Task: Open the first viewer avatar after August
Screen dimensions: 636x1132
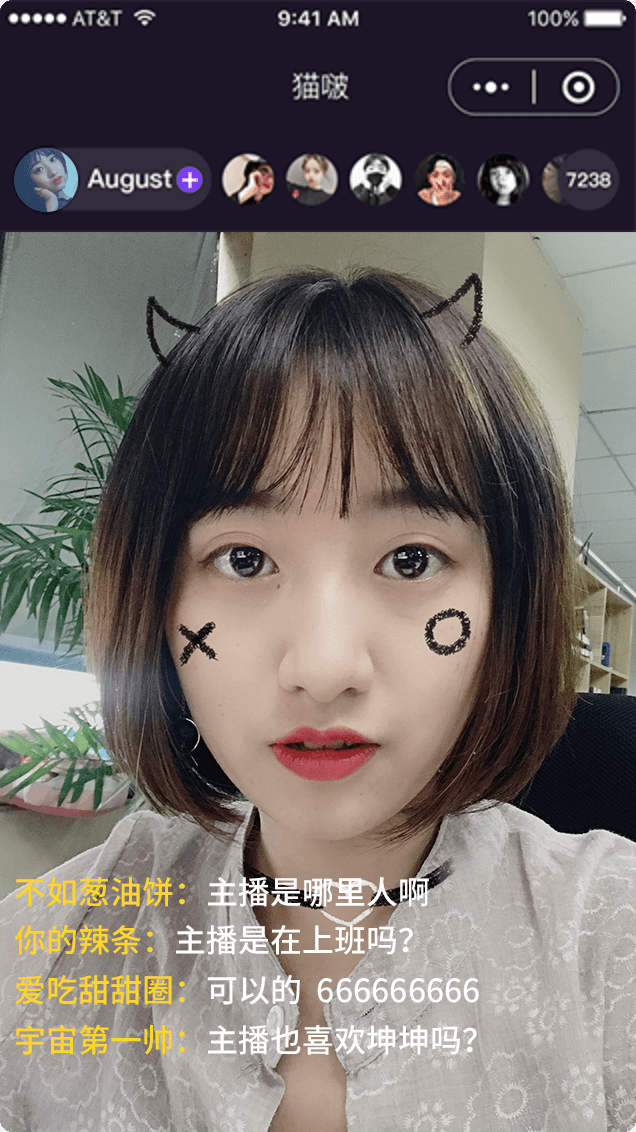Action: click(x=247, y=180)
